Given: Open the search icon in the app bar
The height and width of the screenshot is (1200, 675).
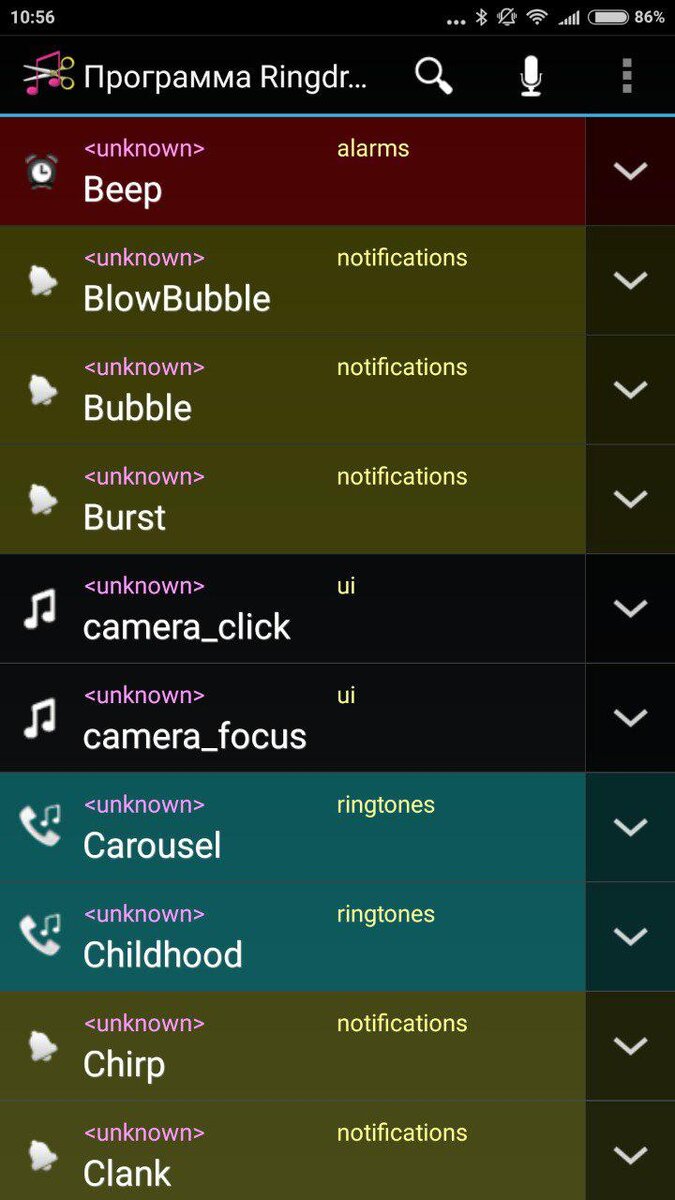Looking at the screenshot, I should coord(434,76).
